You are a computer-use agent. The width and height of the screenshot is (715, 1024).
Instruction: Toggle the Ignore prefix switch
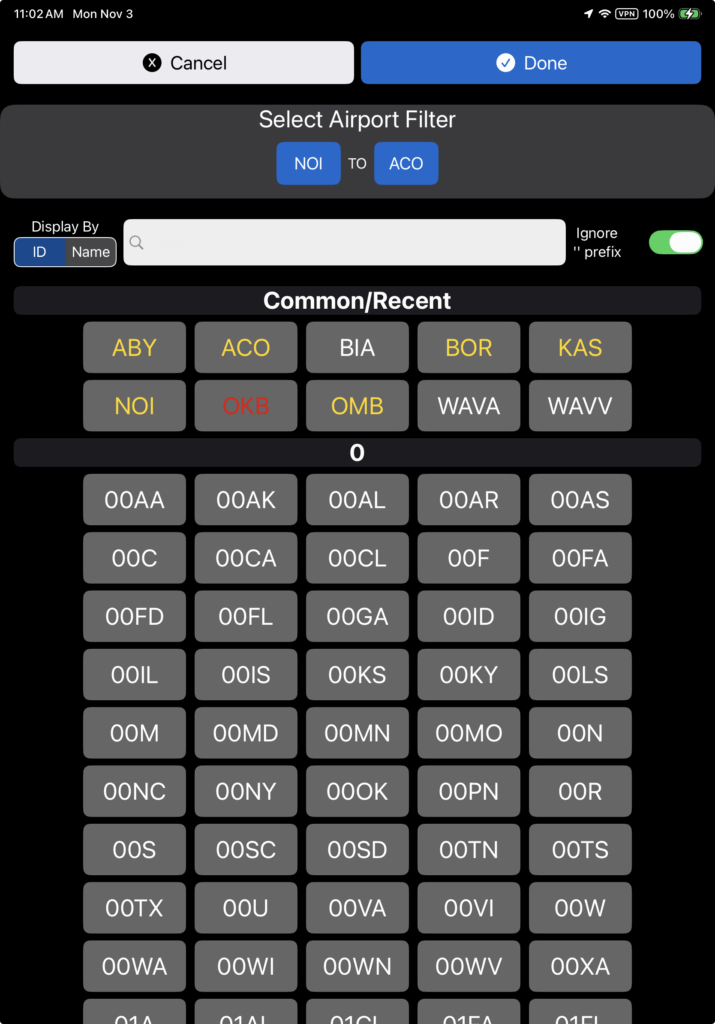point(675,242)
